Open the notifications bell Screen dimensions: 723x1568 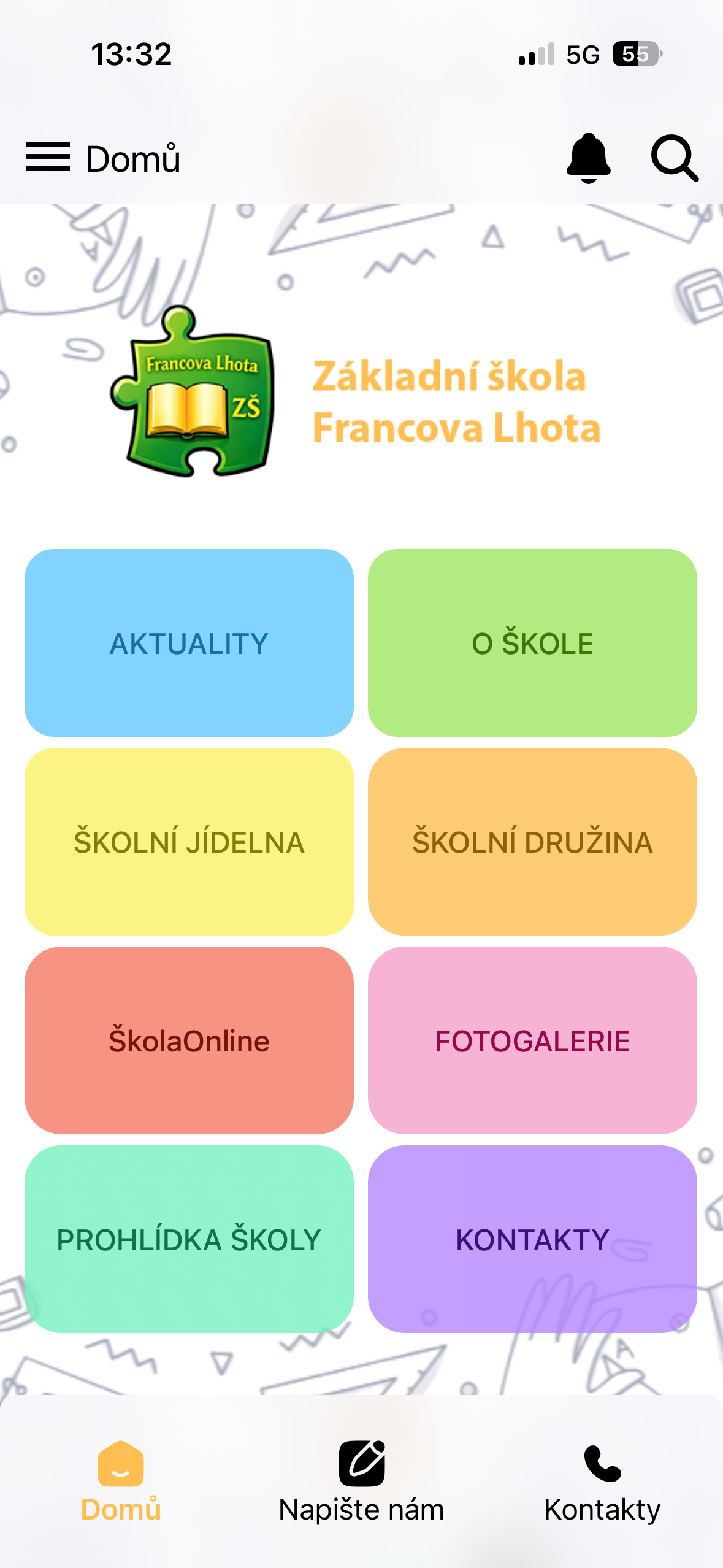click(x=588, y=158)
